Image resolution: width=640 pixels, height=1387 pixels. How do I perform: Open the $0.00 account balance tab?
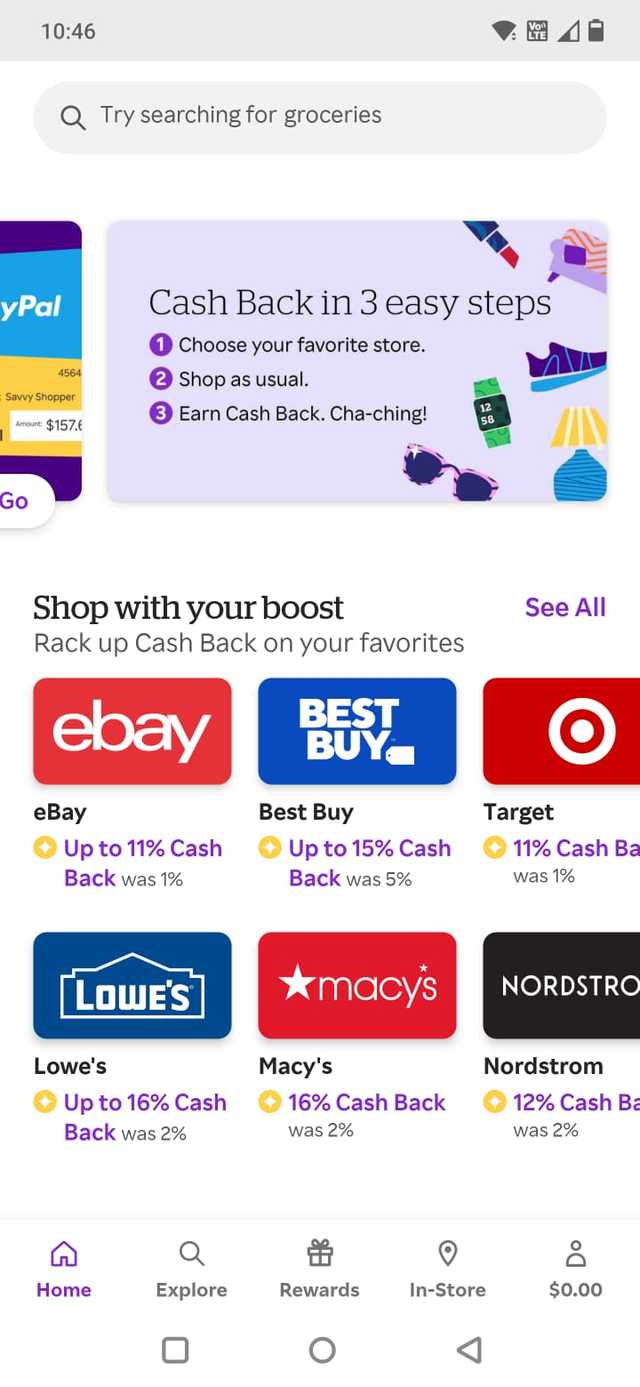(x=575, y=1270)
